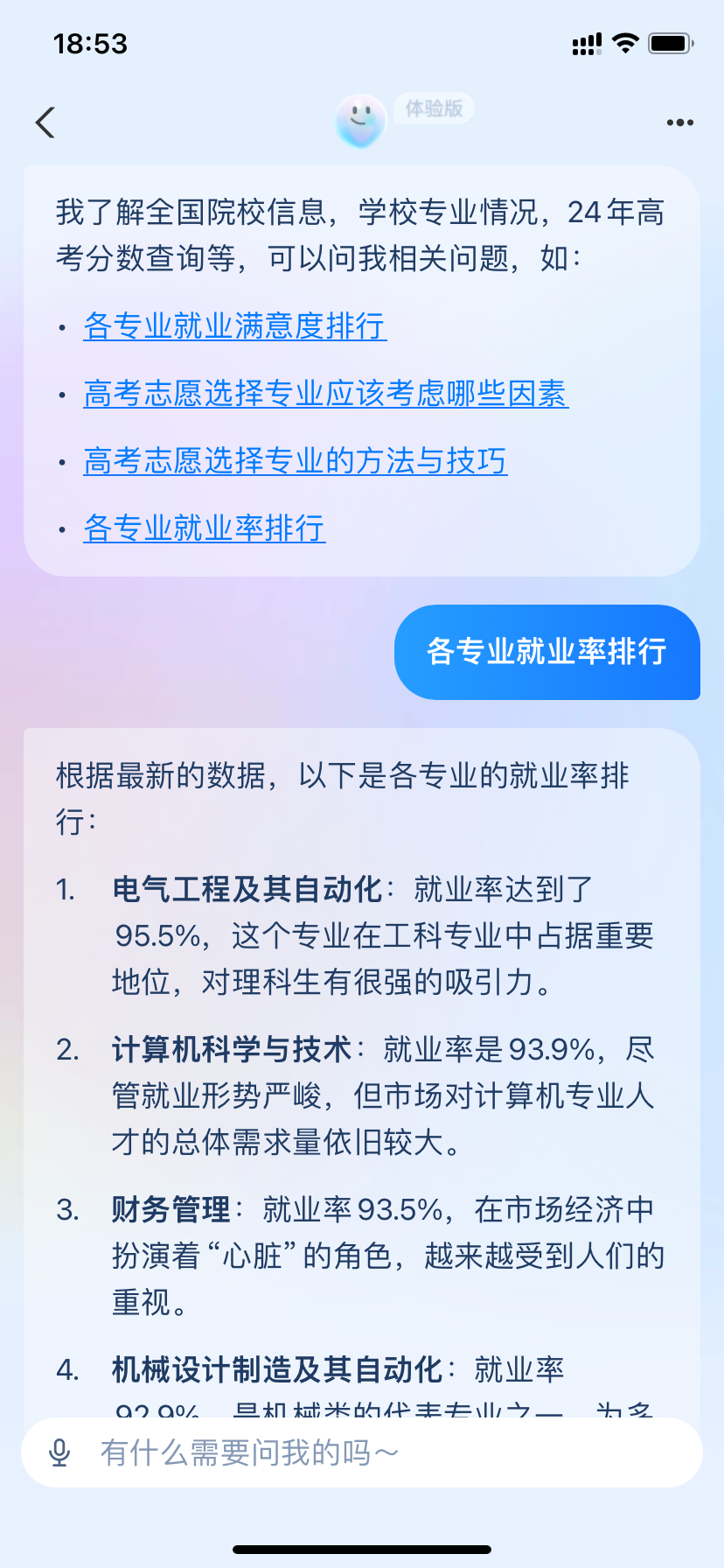Tap the 高考志愿选择专业的方法与技巧 link
Viewport: 724px width, 1568px height.
pyautogui.click(x=296, y=461)
